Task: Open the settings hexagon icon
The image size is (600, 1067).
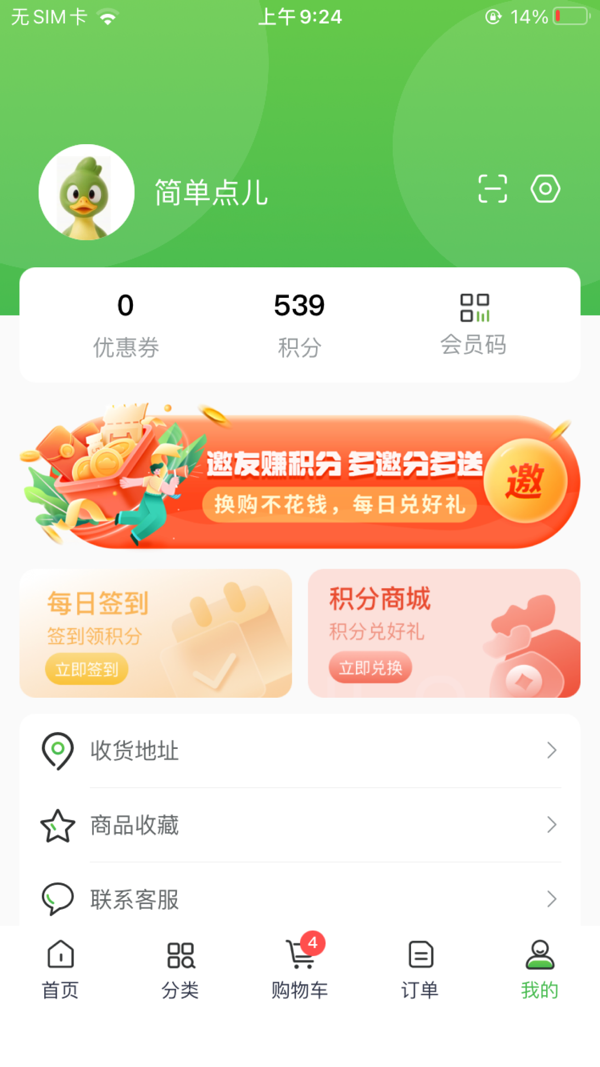Action: tap(545, 189)
